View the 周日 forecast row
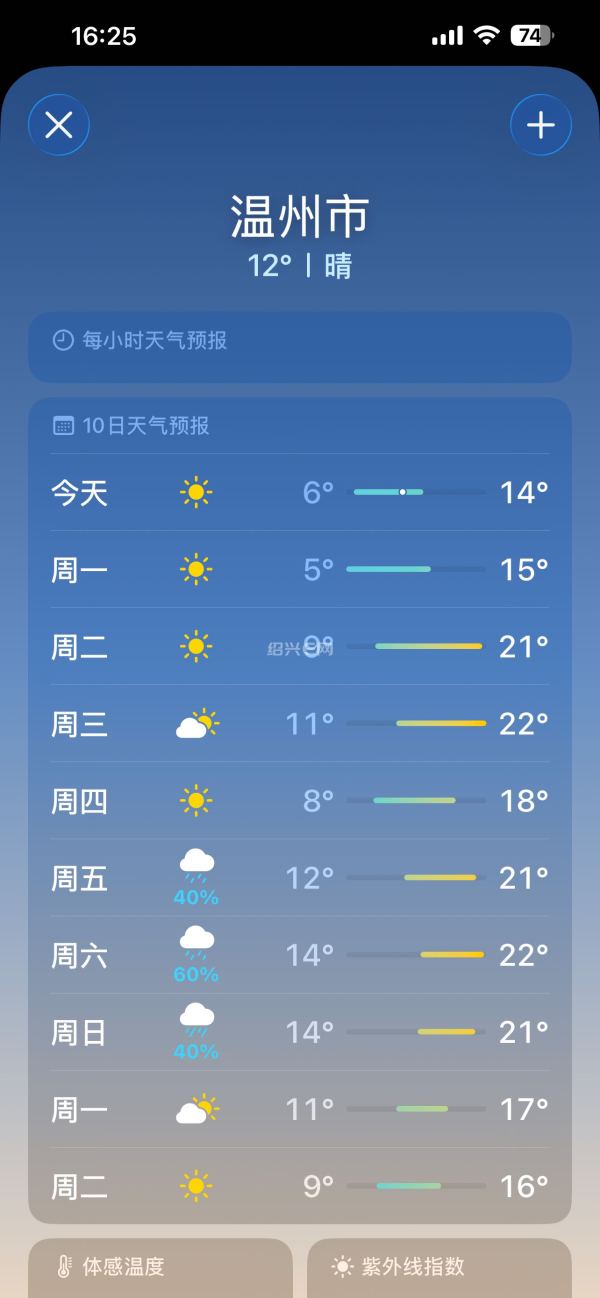 pyautogui.click(x=299, y=1031)
